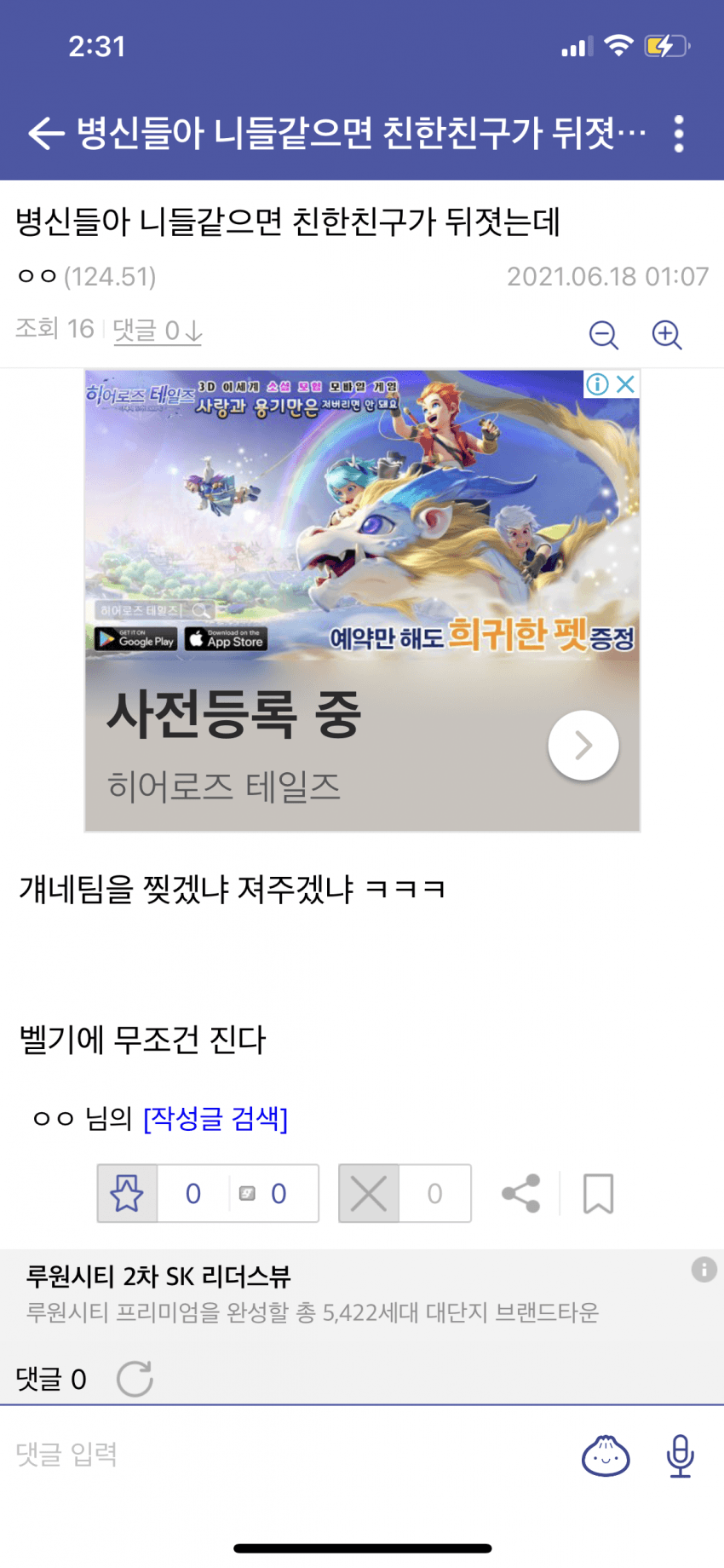Open the three-dot overflow menu
Screen dimensions: 724x1568
pyautogui.click(x=678, y=134)
